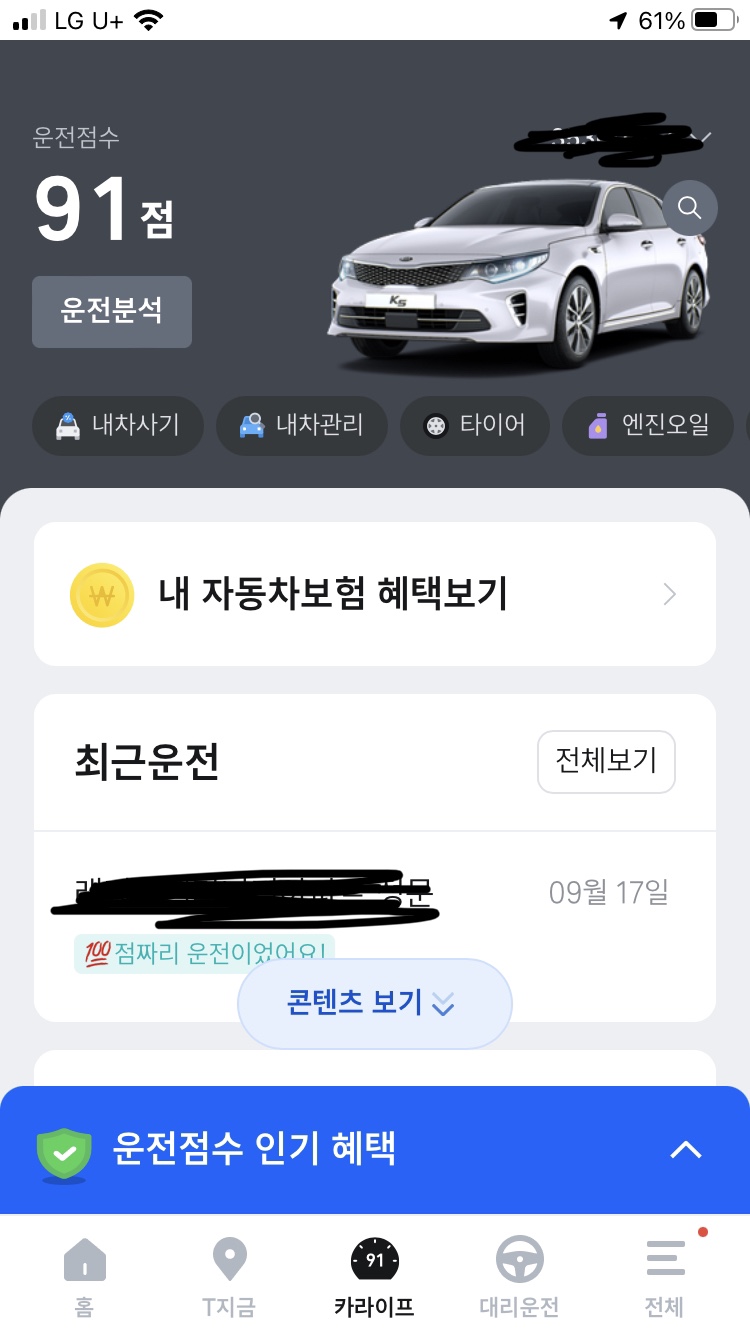Open the 전체 menu tab
The image size is (750, 1334).
click(x=665, y=1274)
